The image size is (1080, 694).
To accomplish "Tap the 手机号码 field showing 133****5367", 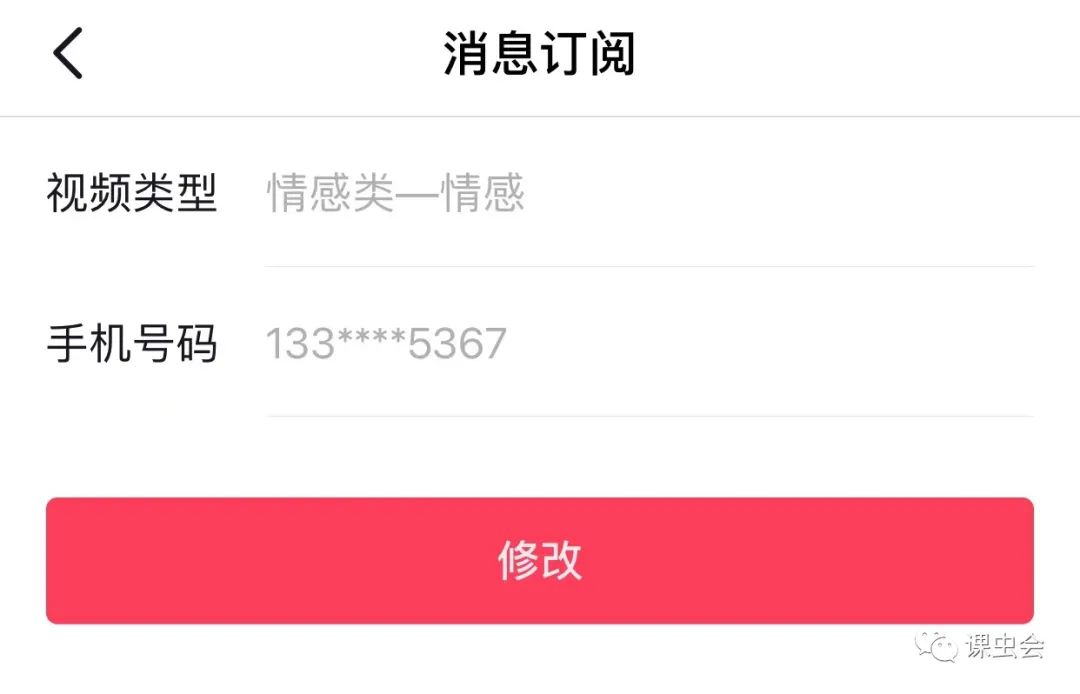I will [387, 344].
